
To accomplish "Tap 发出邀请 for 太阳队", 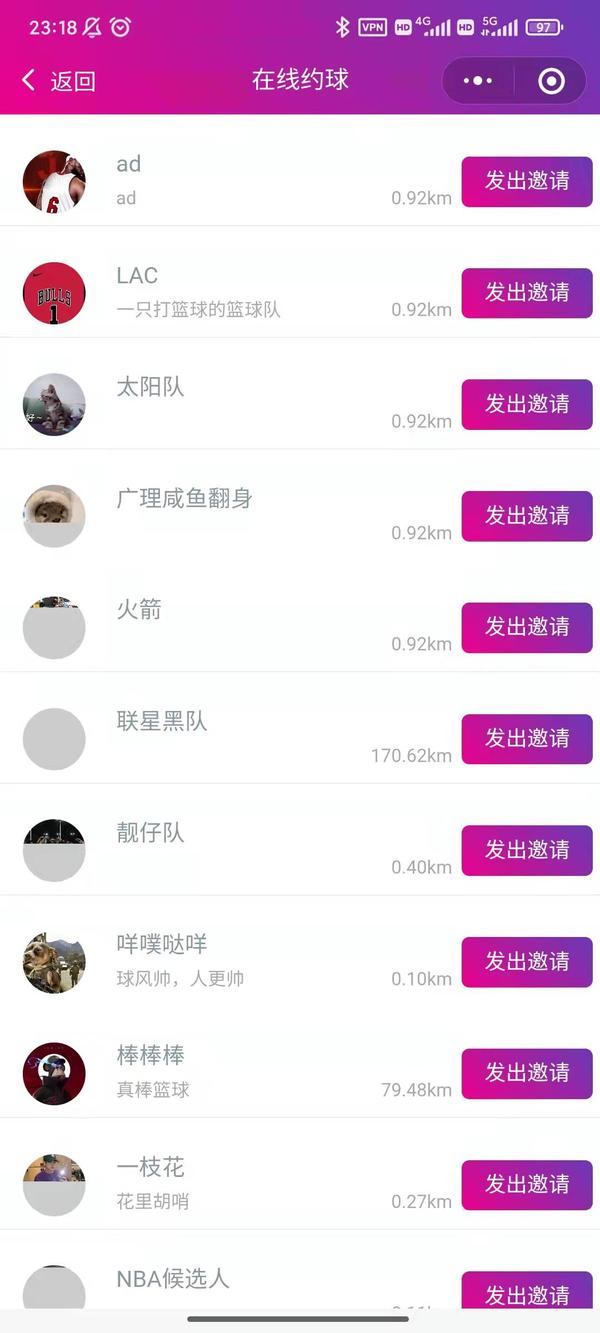I will click(x=526, y=404).
